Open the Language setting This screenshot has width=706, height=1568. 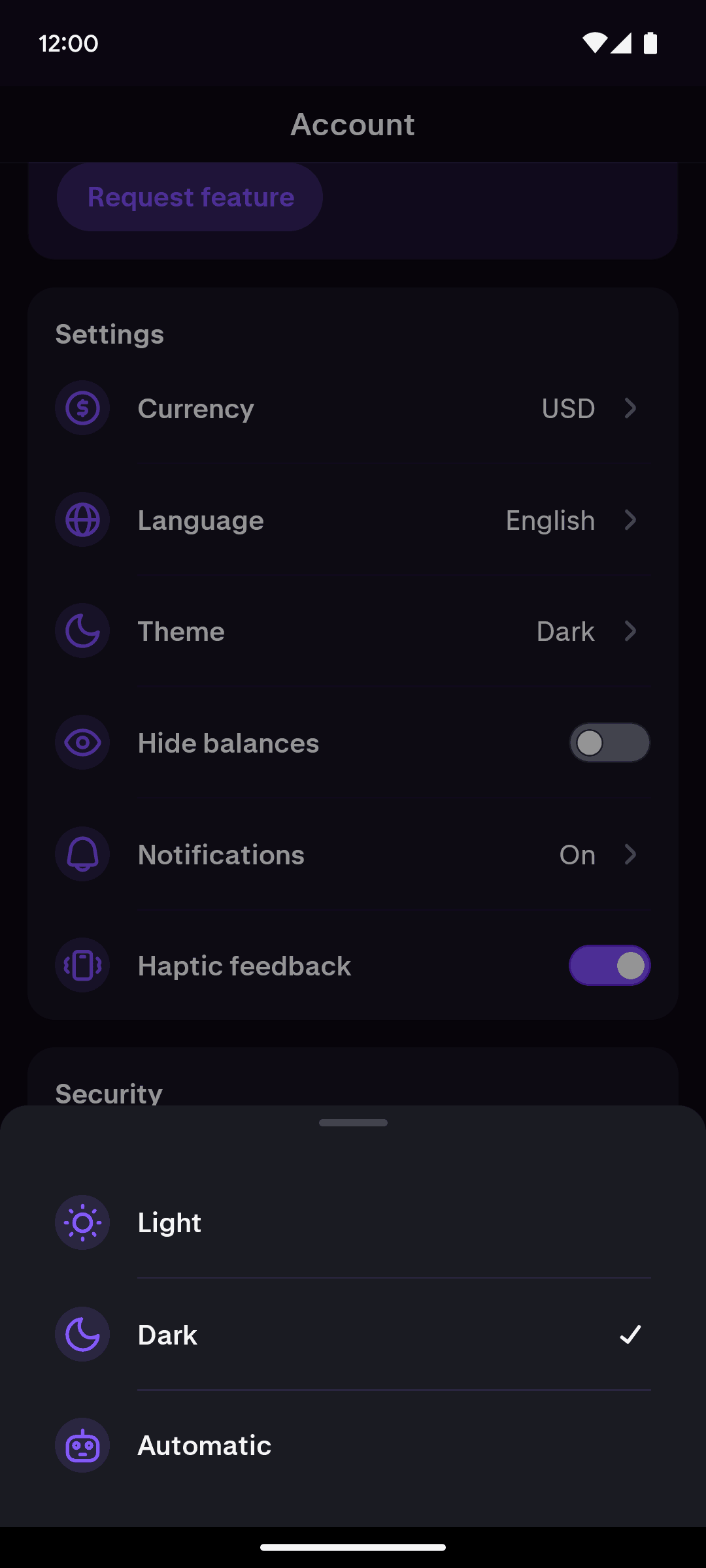click(x=353, y=520)
